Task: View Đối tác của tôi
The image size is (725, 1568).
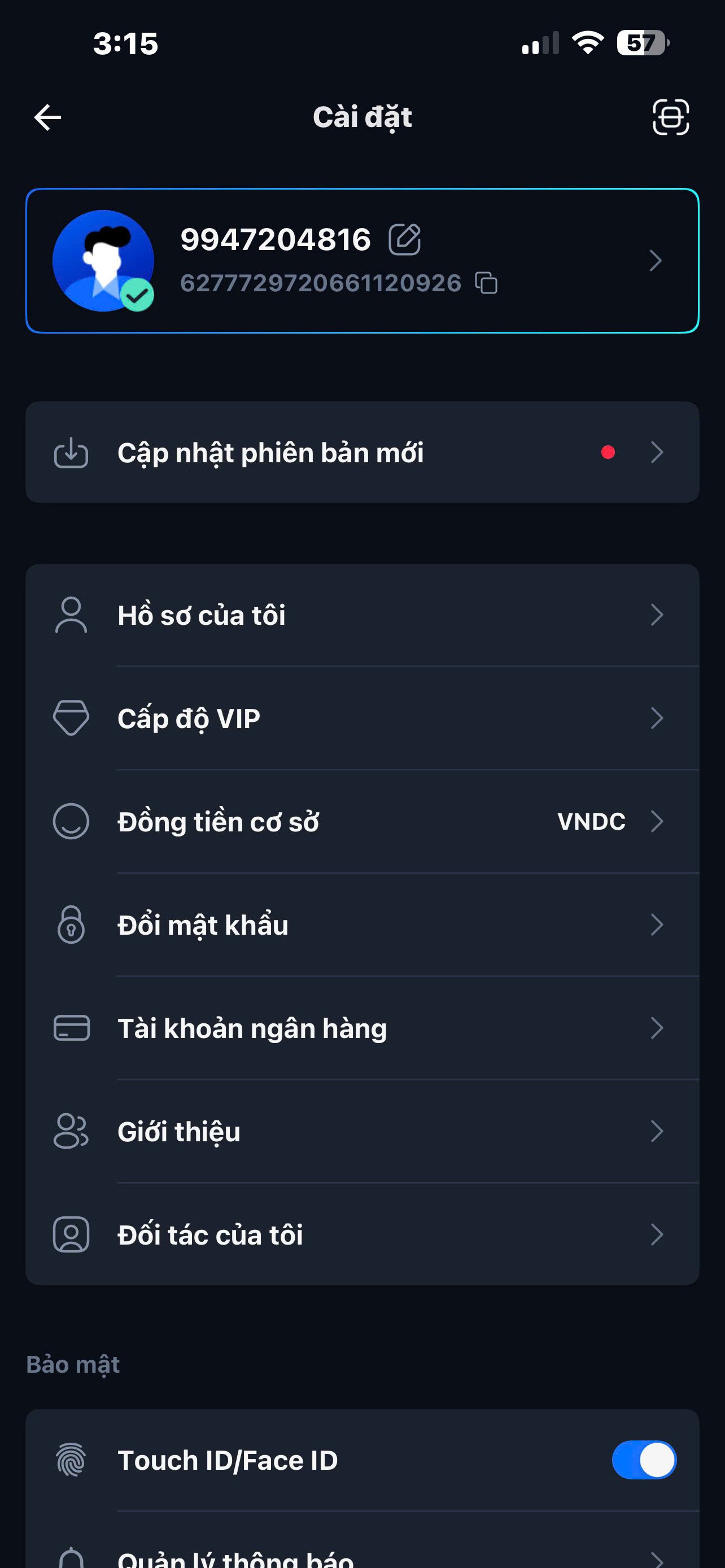Action: point(361,1235)
